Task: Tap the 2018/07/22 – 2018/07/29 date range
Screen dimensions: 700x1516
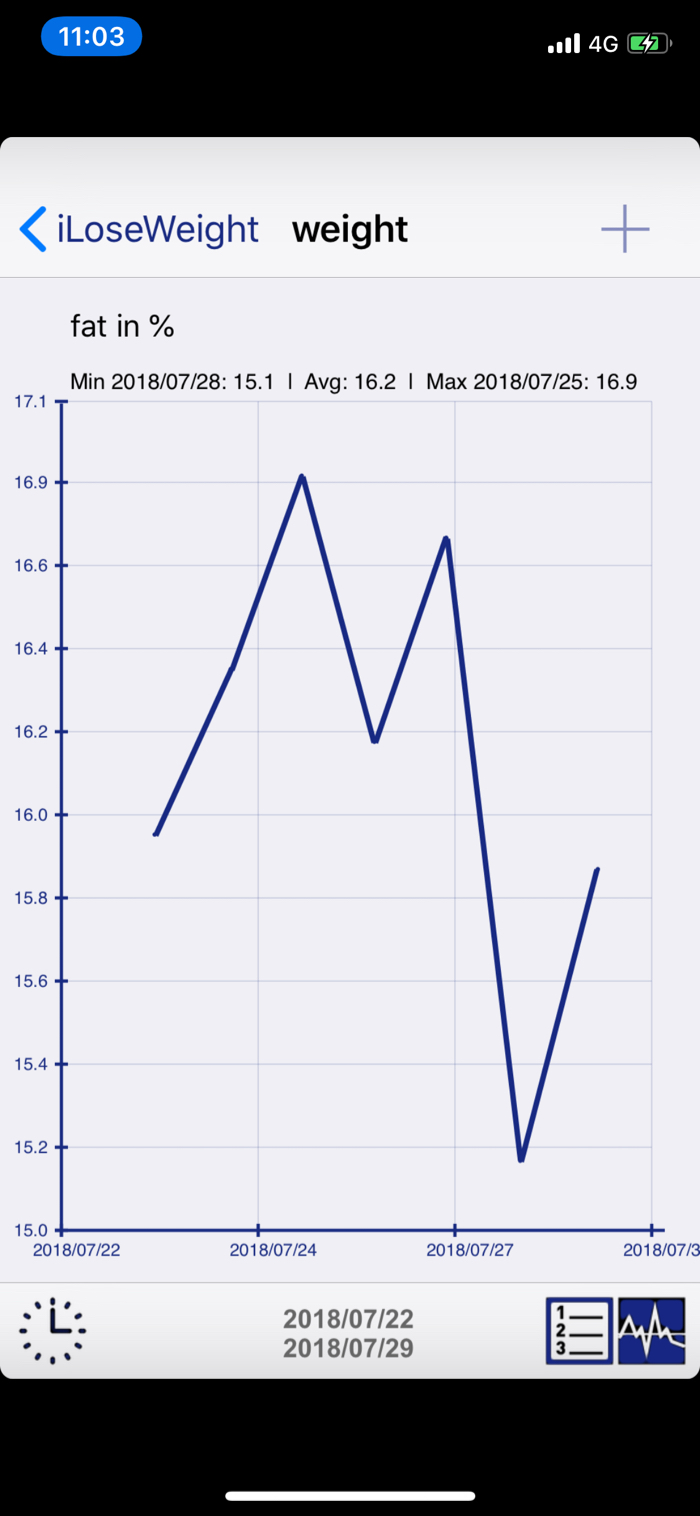Action: click(x=348, y=1333)
